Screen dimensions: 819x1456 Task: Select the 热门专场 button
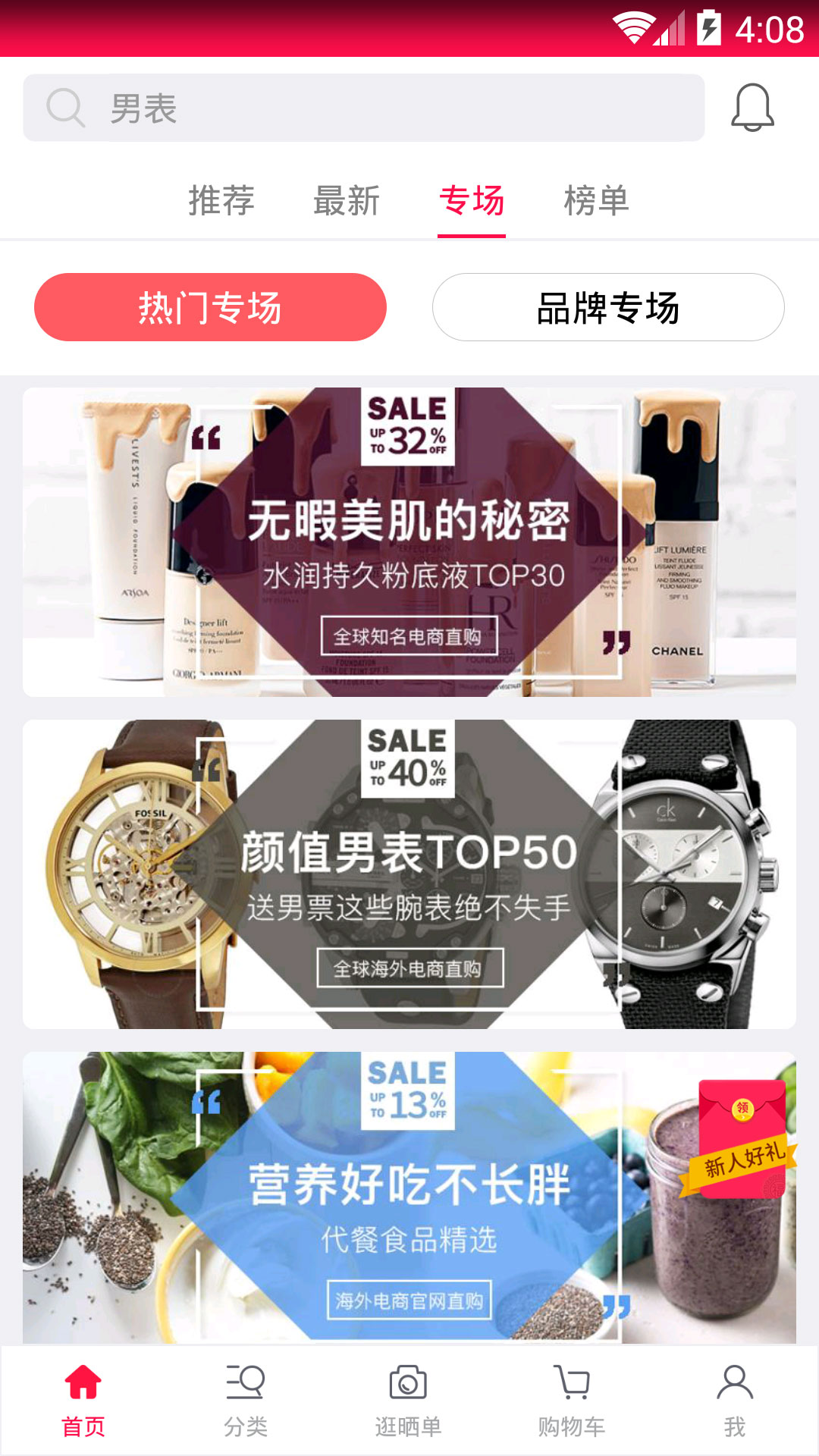pyautogui.click(x=210, y=307)
